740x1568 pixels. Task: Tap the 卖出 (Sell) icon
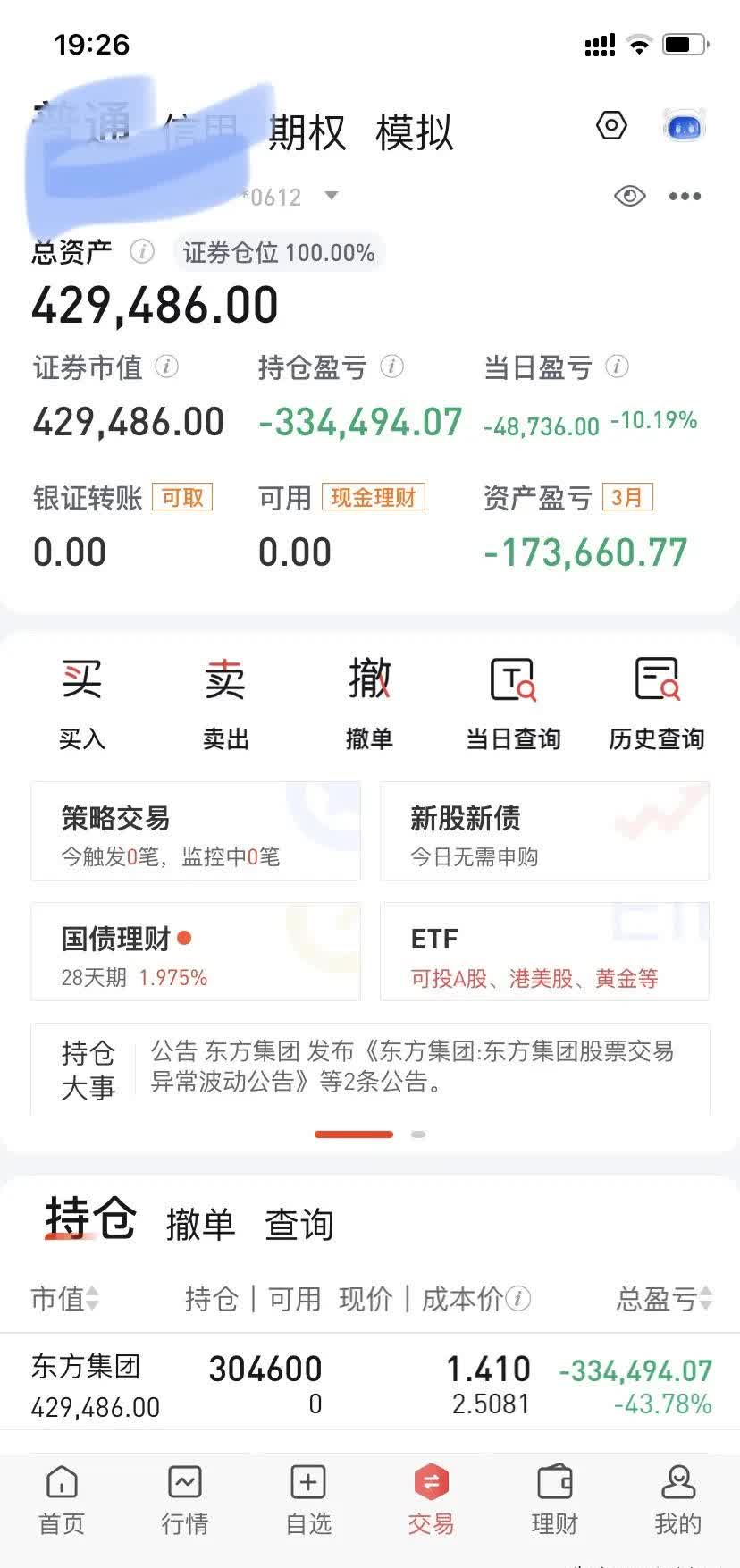[x=225, y=679]
